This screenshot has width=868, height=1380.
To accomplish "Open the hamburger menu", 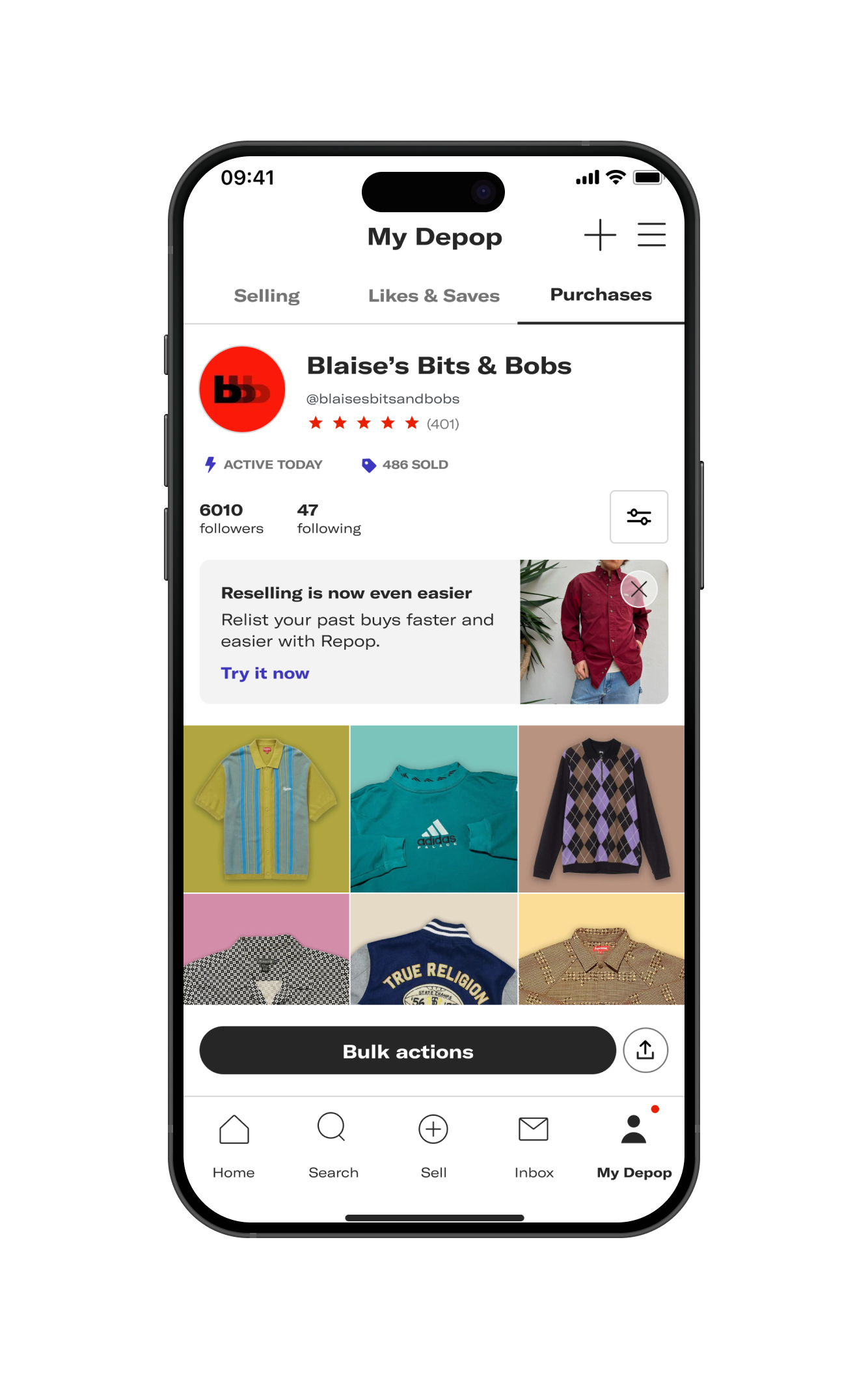I will click(651, 235).
